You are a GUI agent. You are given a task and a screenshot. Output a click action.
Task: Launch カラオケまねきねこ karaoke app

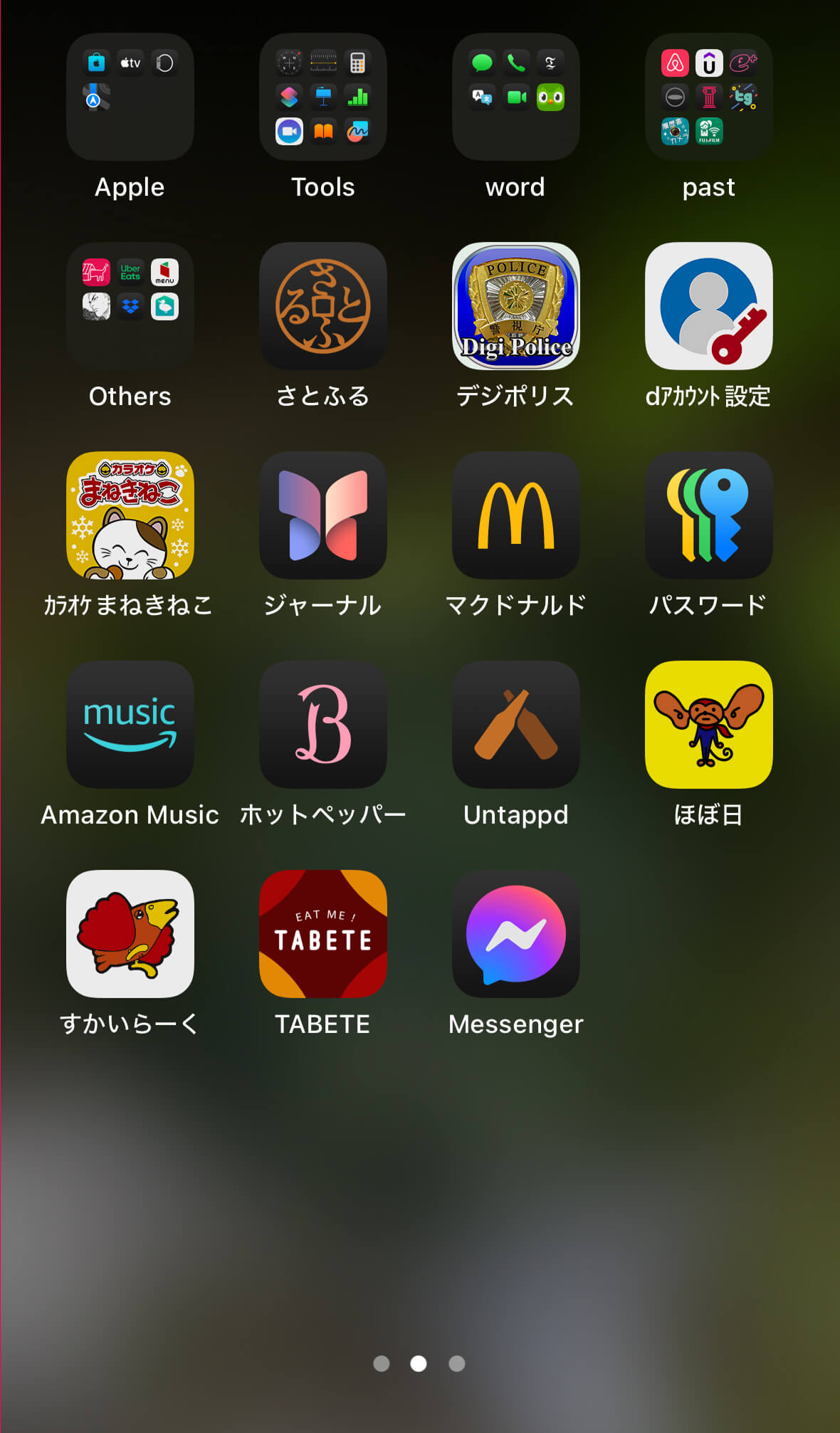[x=130, y=516]
